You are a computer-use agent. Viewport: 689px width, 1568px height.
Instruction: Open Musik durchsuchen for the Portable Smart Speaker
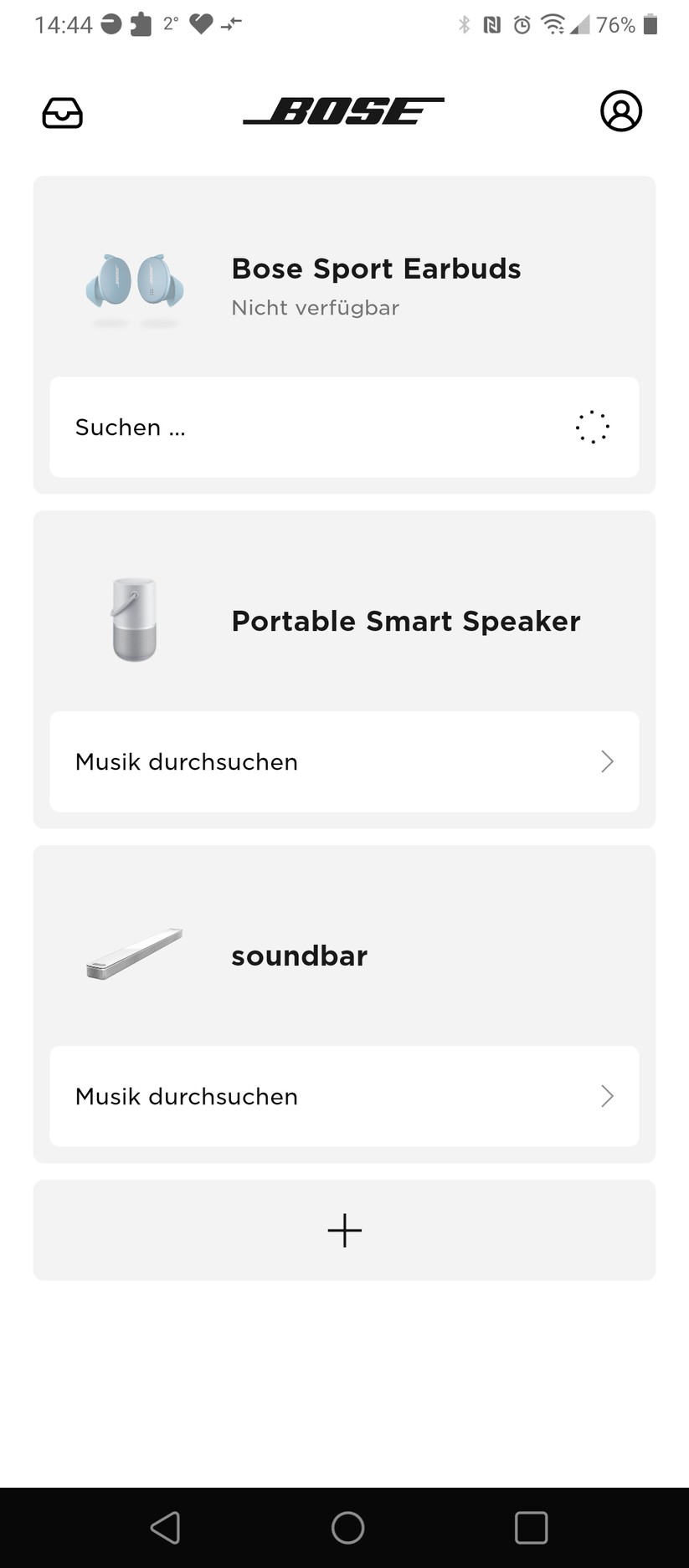coord(186,761)
